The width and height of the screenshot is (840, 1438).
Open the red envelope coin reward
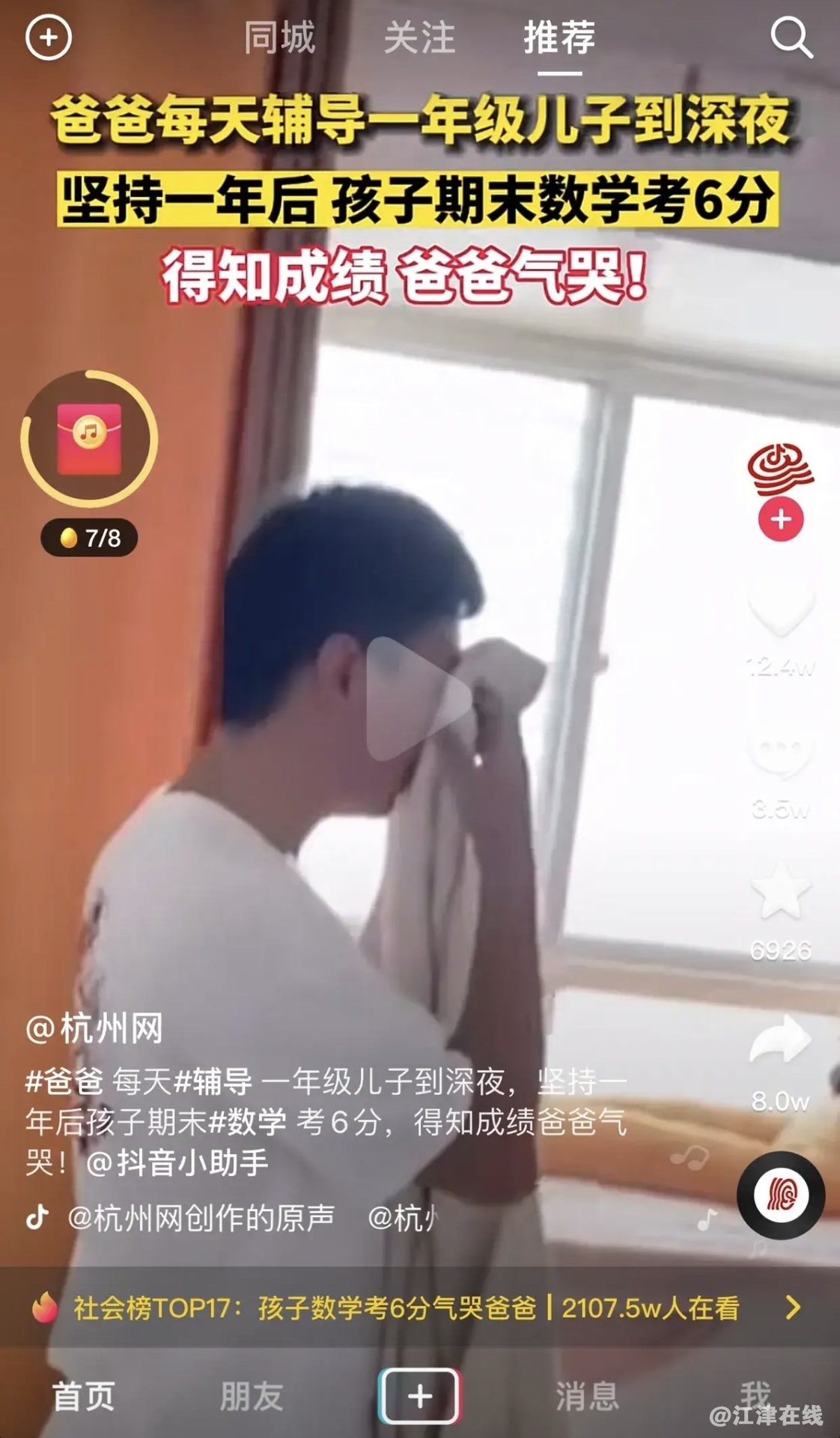pyautogui.click(x=89, y=438)
